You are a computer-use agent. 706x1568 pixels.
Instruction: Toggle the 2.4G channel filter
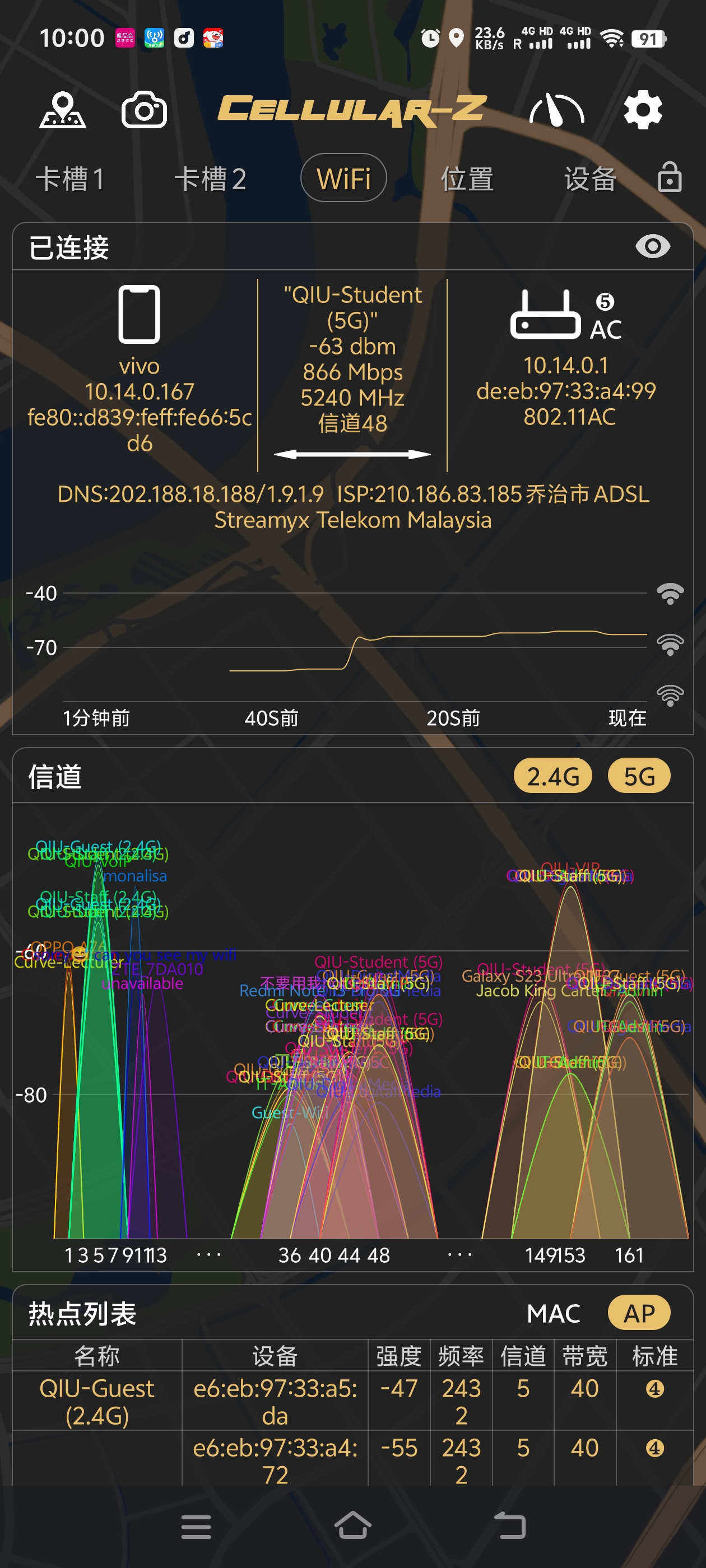[552, 776]
